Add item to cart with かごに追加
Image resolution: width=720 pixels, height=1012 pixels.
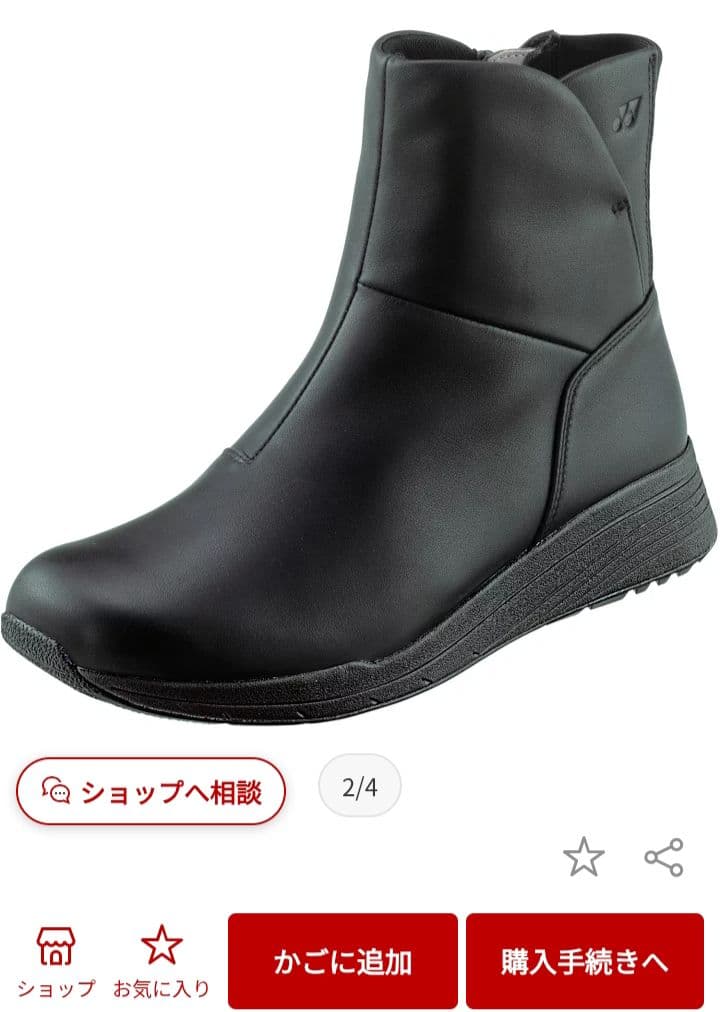[343, 960]
